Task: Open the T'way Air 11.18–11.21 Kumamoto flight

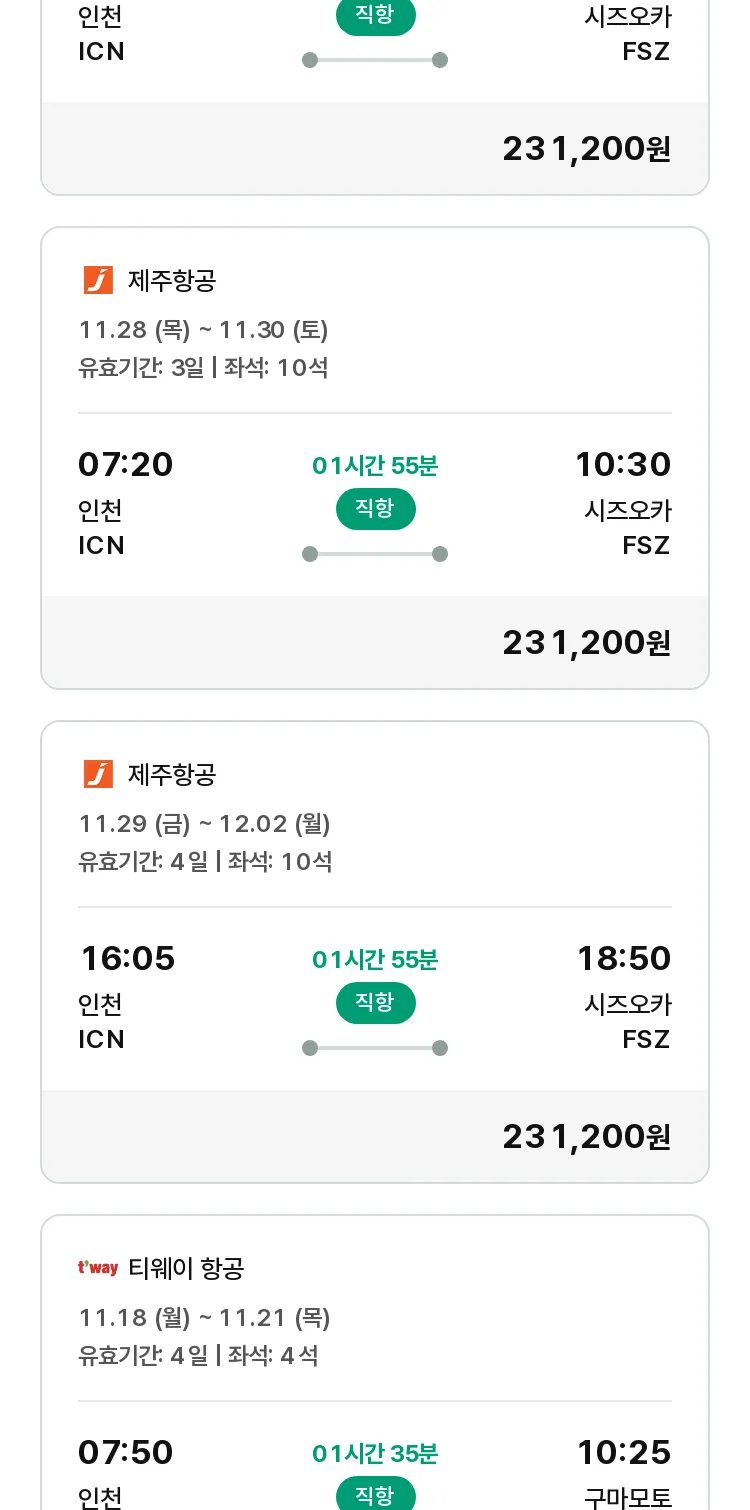Action: [375, 1362]
